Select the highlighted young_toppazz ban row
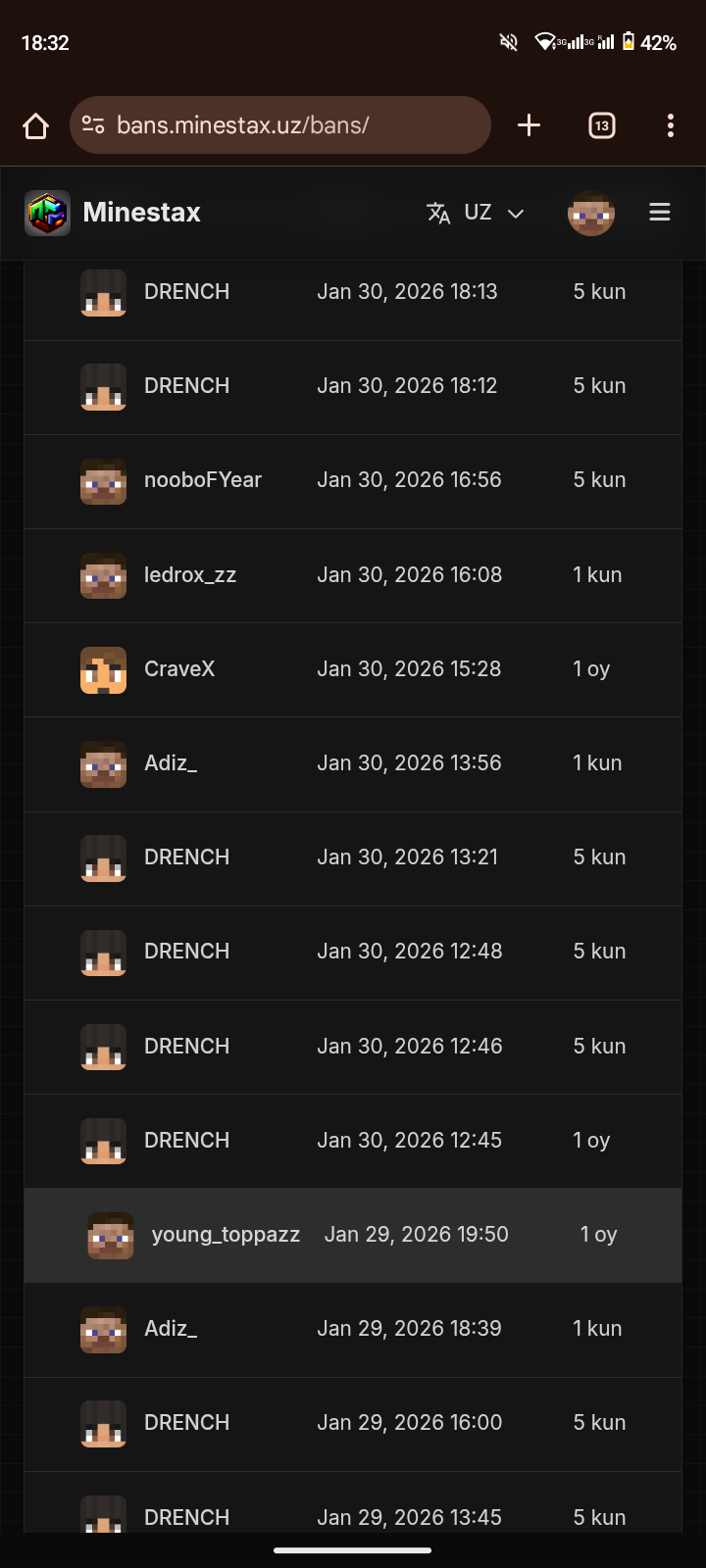The image size is (706, 1568). click(353, 1235)
